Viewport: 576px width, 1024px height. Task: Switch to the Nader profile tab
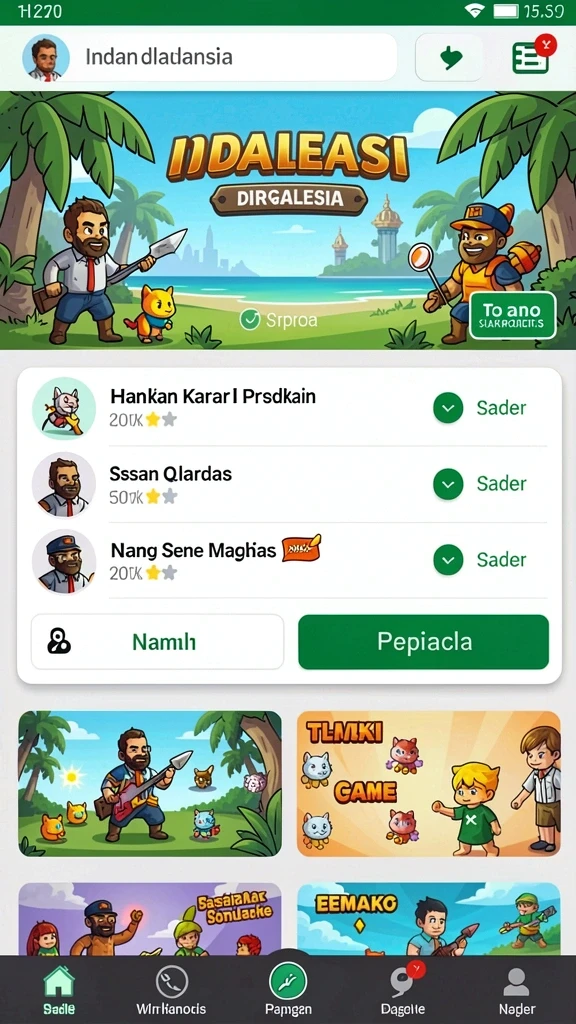(x=517, y=990)
